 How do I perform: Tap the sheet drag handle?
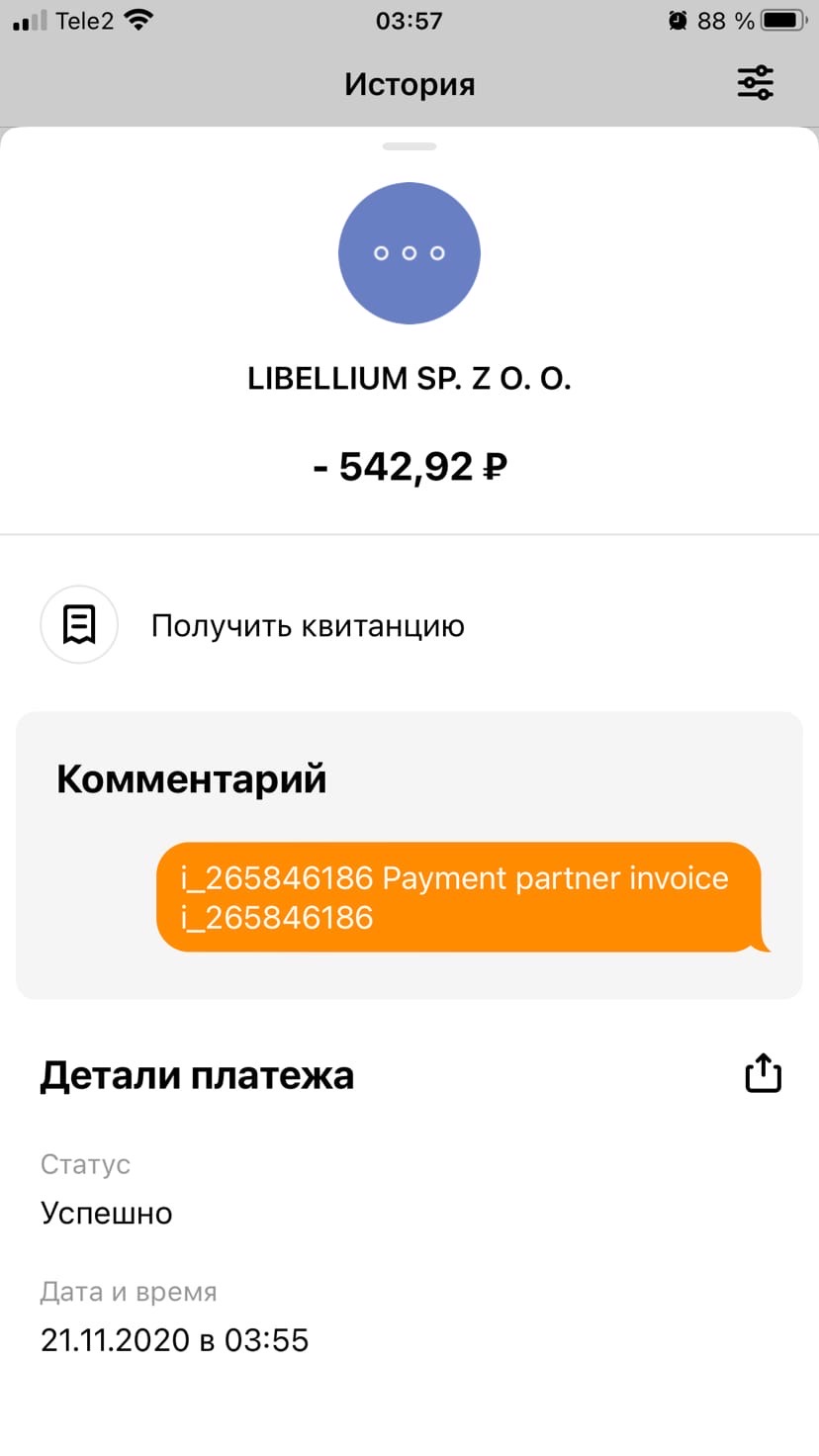click(409, 146)
